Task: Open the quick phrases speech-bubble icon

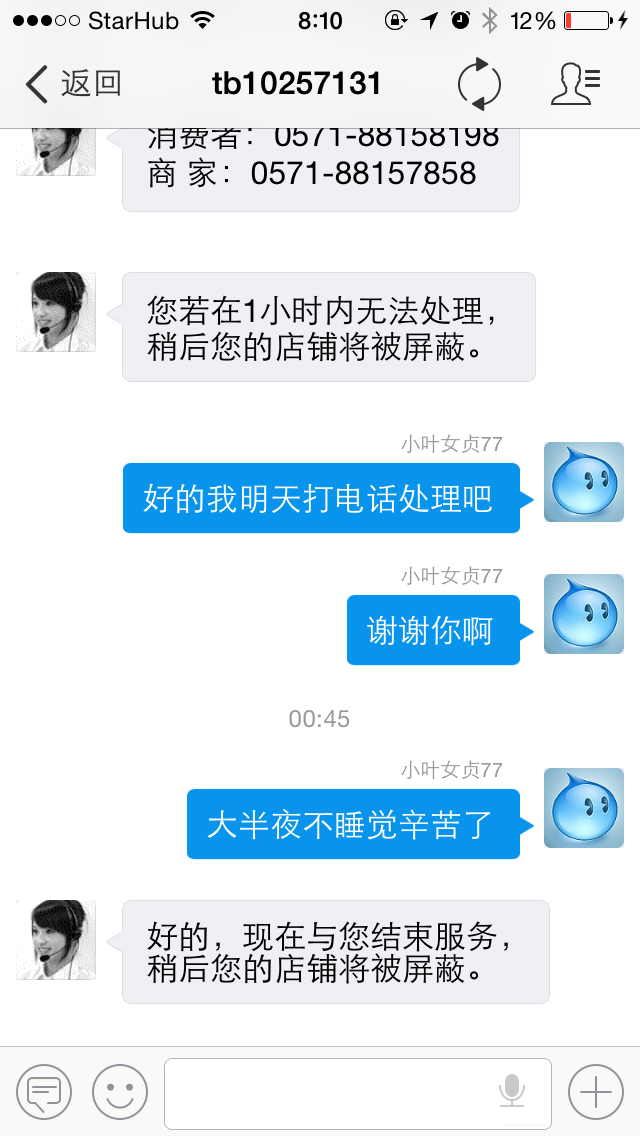Action: pos(44,1092)
